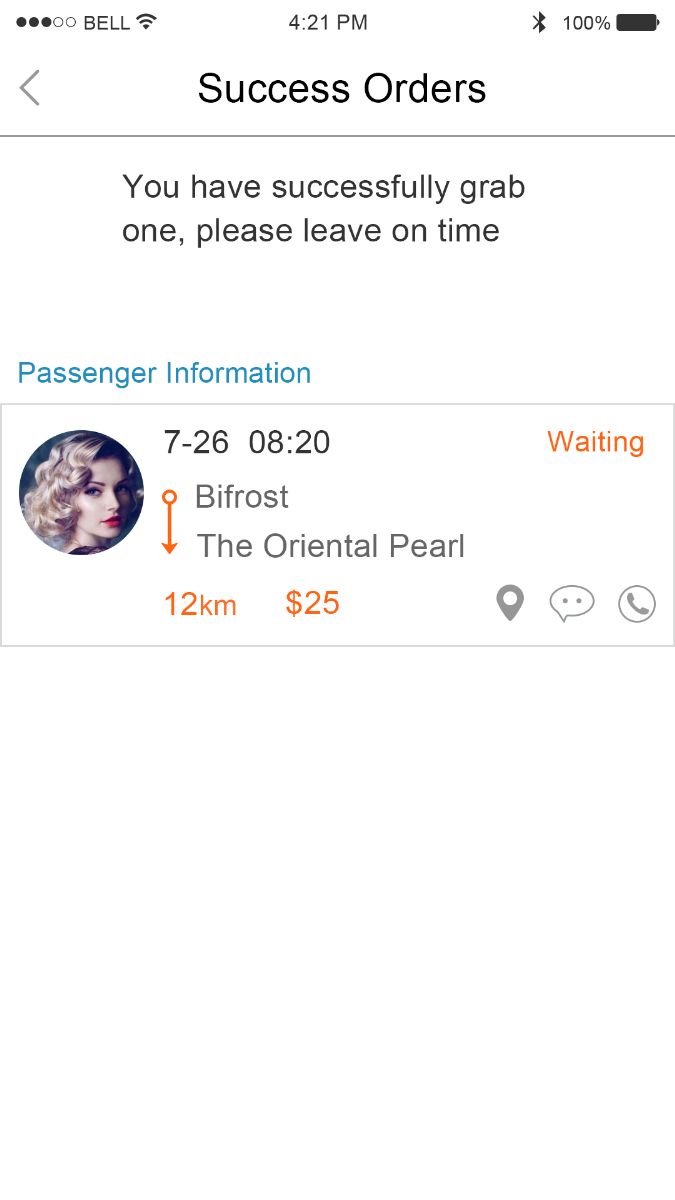675x1200 pixels.
Task: View the passenger's profile photo
Action: coord(81,493)
